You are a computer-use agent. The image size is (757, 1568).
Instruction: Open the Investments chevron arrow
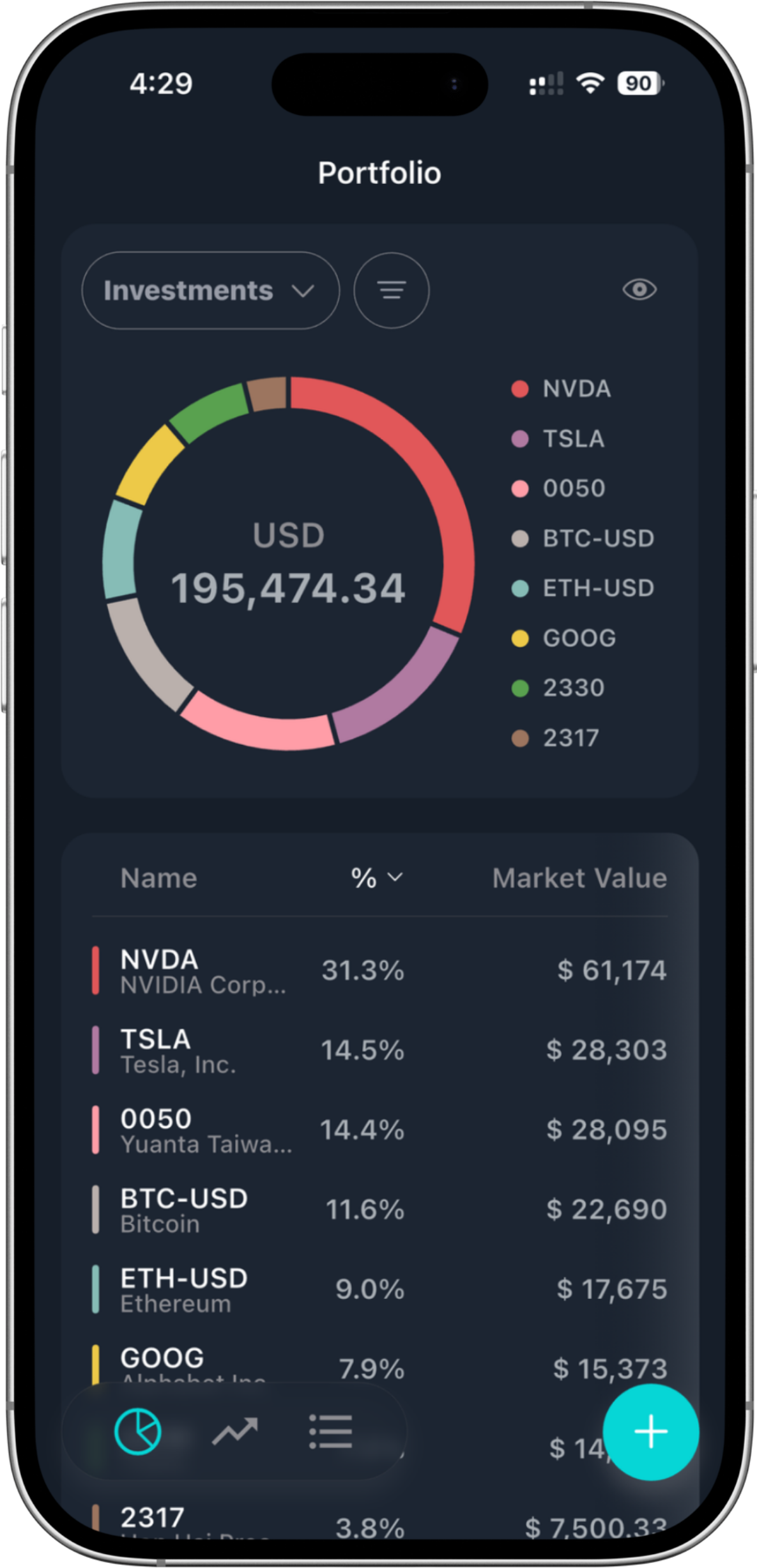tap(303, 291)
